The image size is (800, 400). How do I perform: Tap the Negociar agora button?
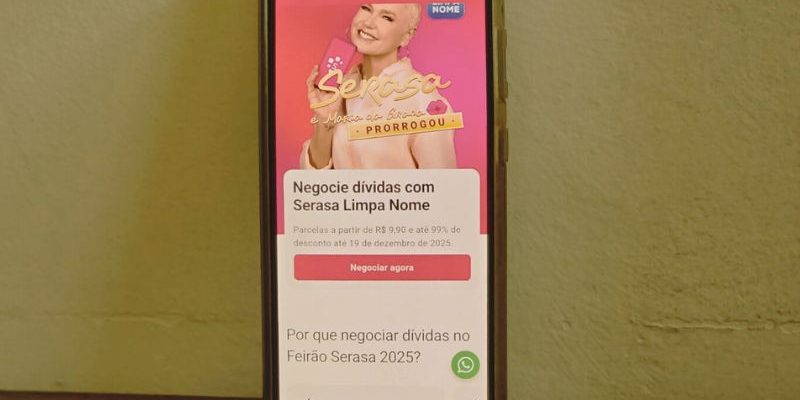381,267
